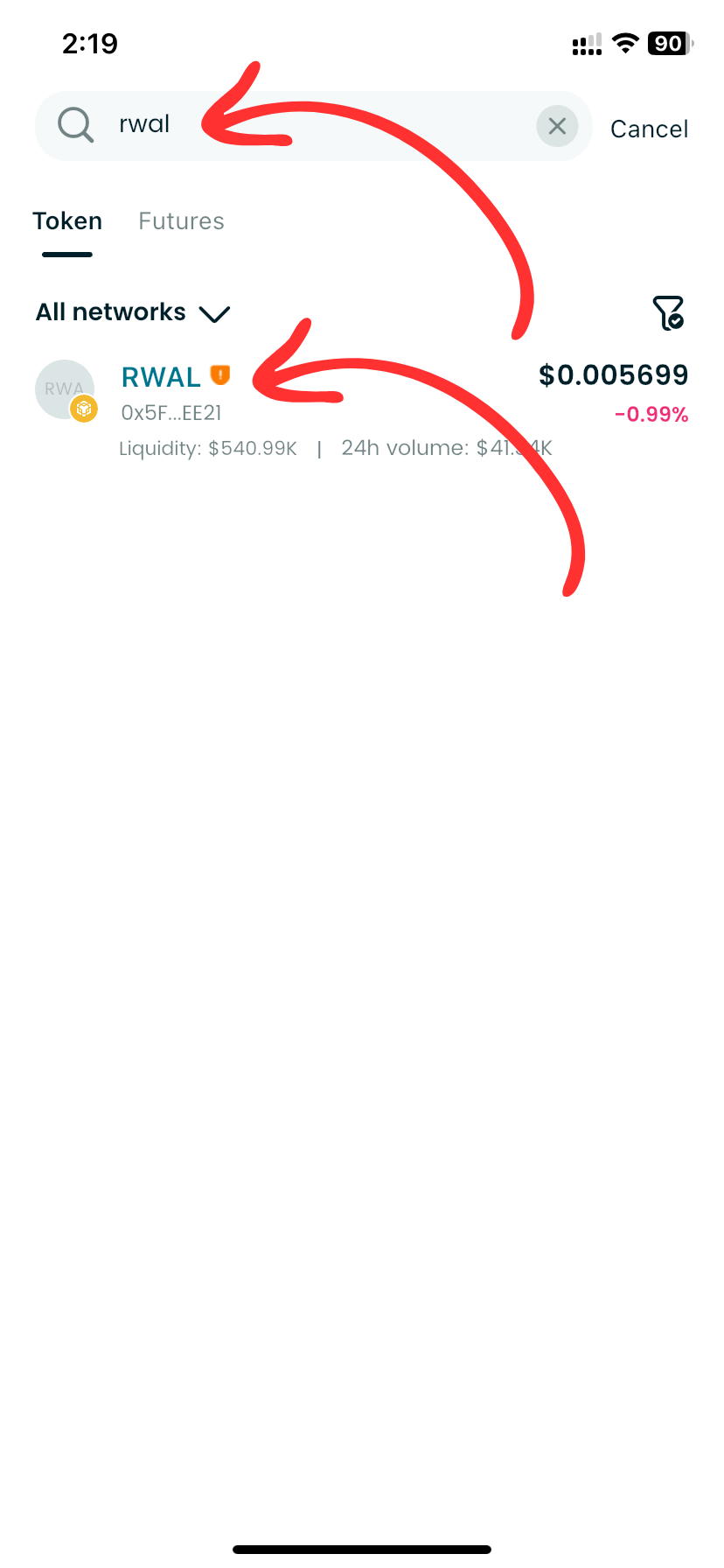The height and width of the screenshot is (1568, 724).
Task: Select the Token tab
Action: tap(67, 221)
